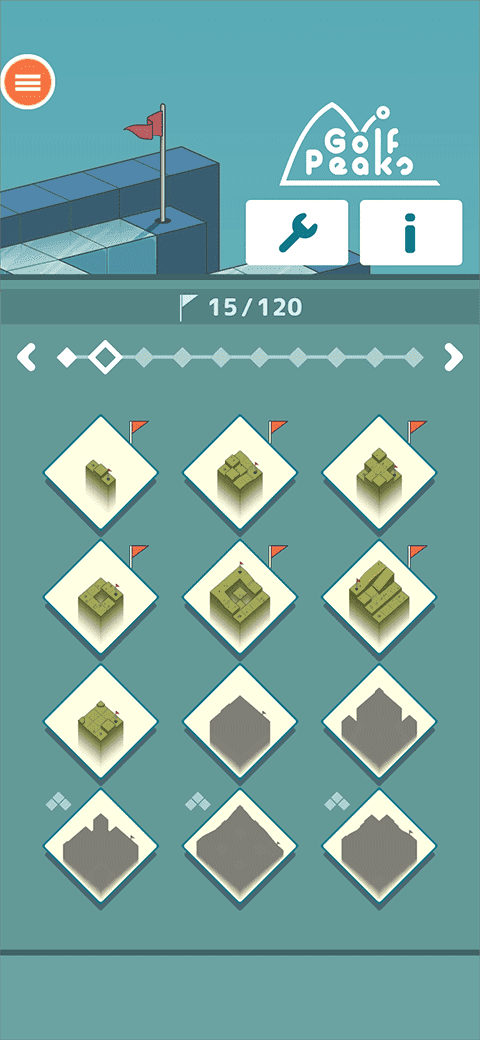The height and width of the screenshot is (1040, 480).
Task: Select the first world diamond in the page indicator
Action: (66, 357)
